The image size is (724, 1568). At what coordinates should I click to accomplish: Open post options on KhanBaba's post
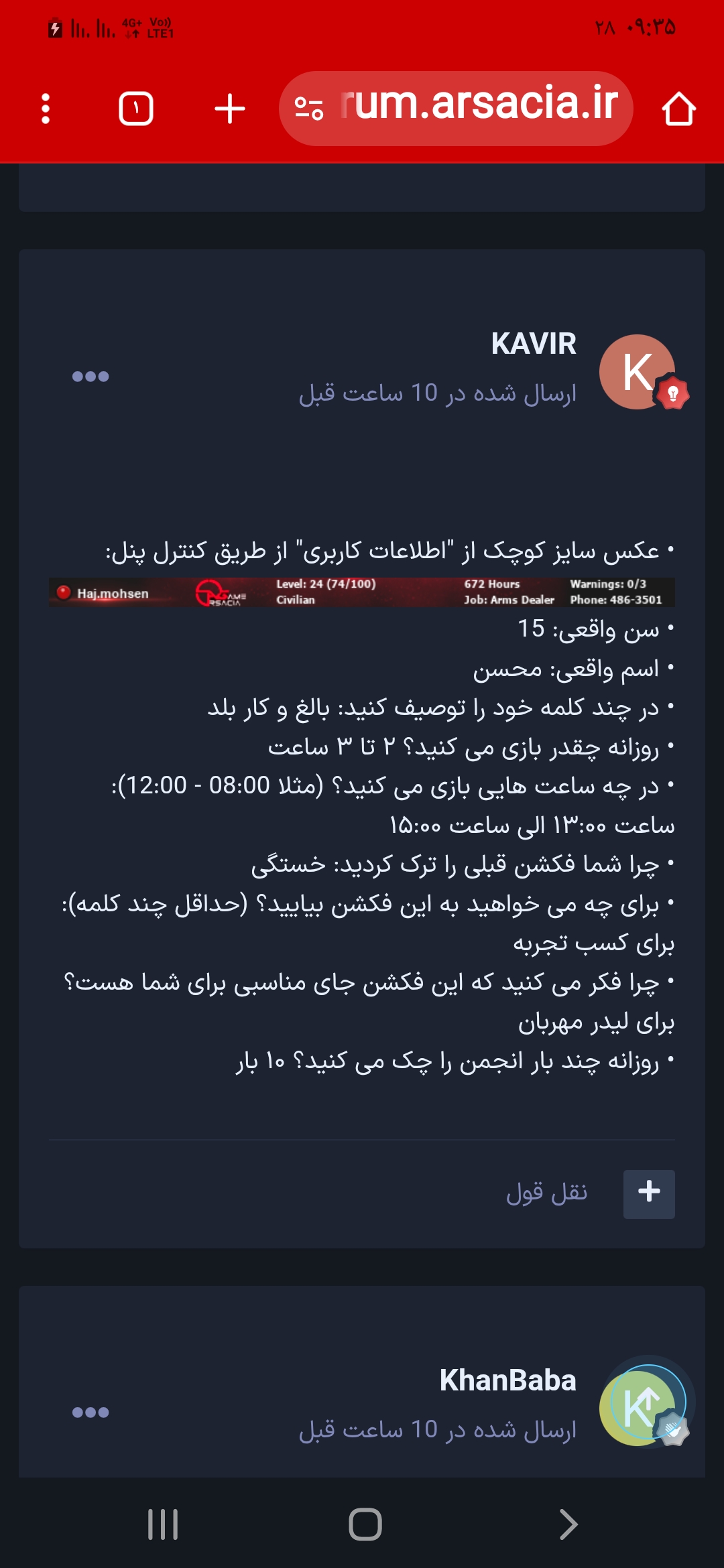(x=90, y=1413)
